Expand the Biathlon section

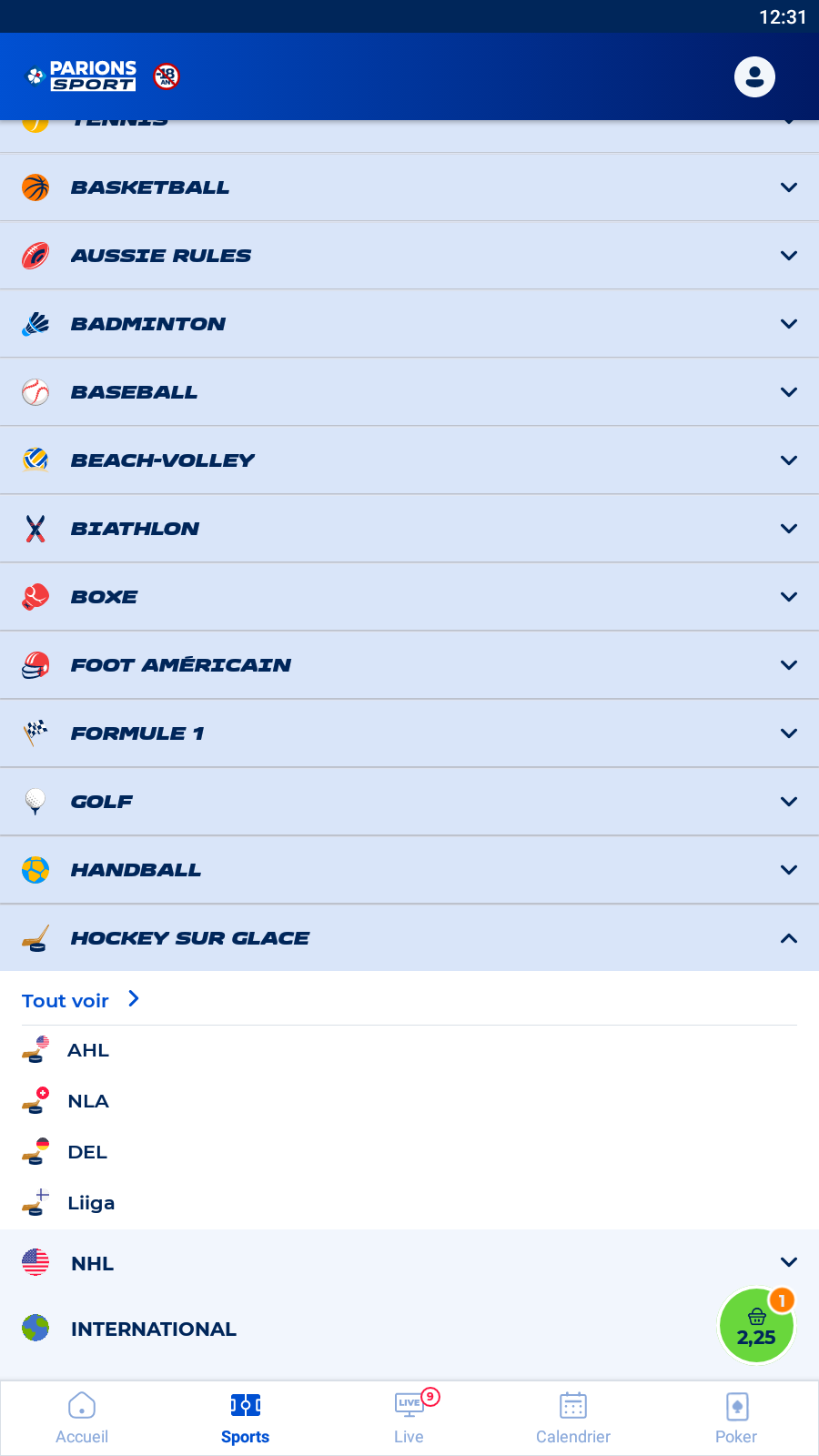[x=409, y=529]
